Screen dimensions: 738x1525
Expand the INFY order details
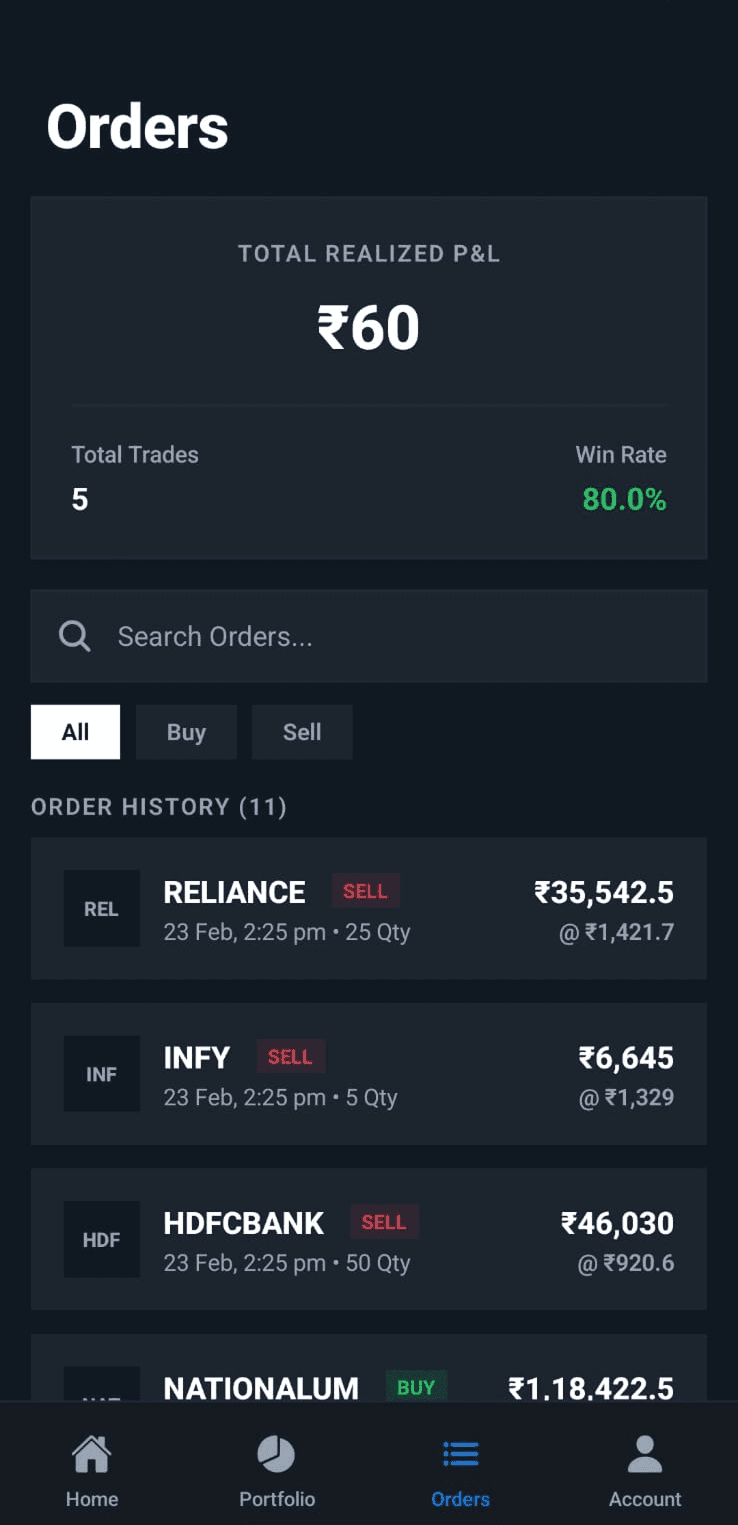click(369, 1073)
